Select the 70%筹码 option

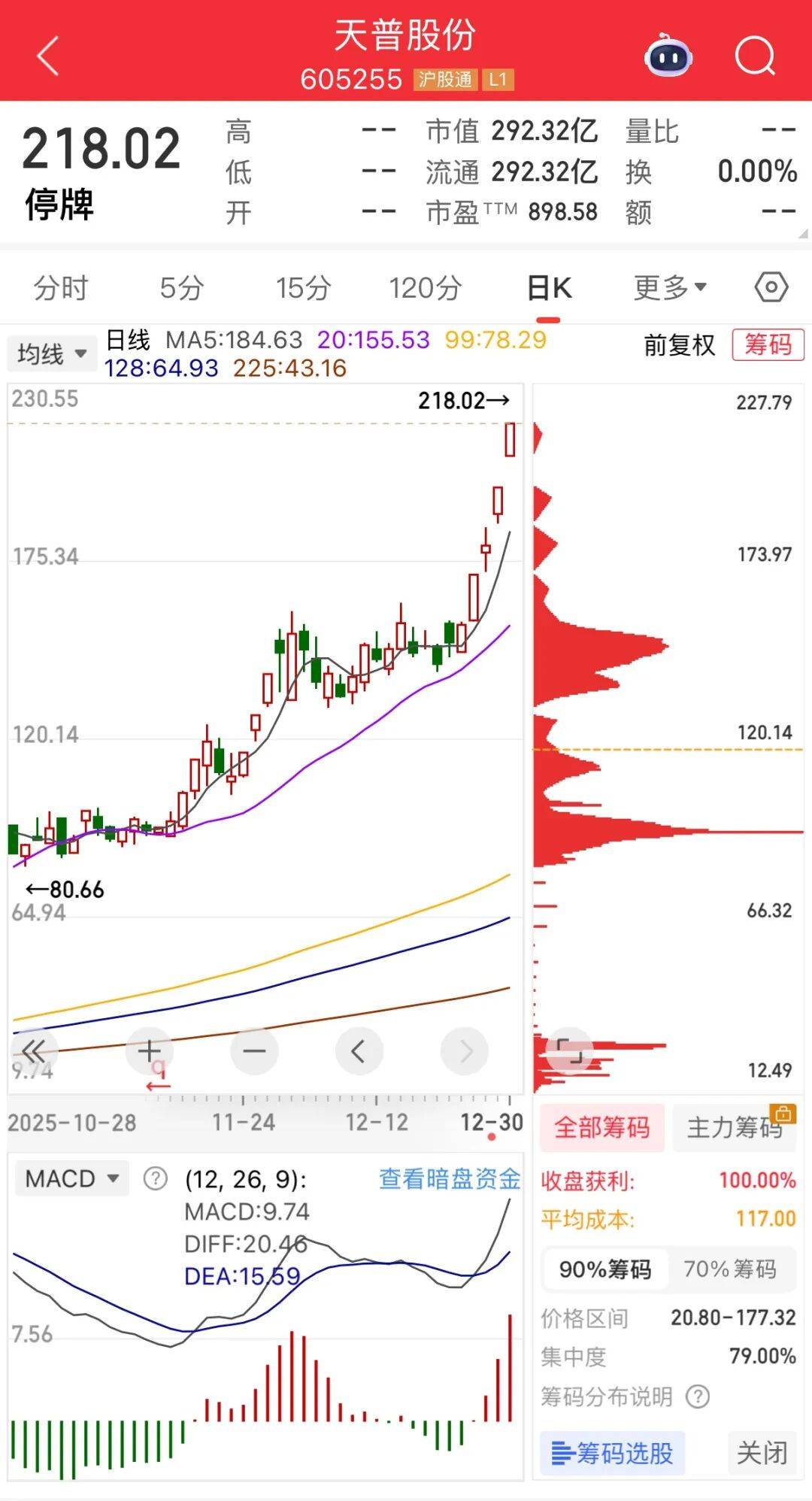[x=729, y=1269]
